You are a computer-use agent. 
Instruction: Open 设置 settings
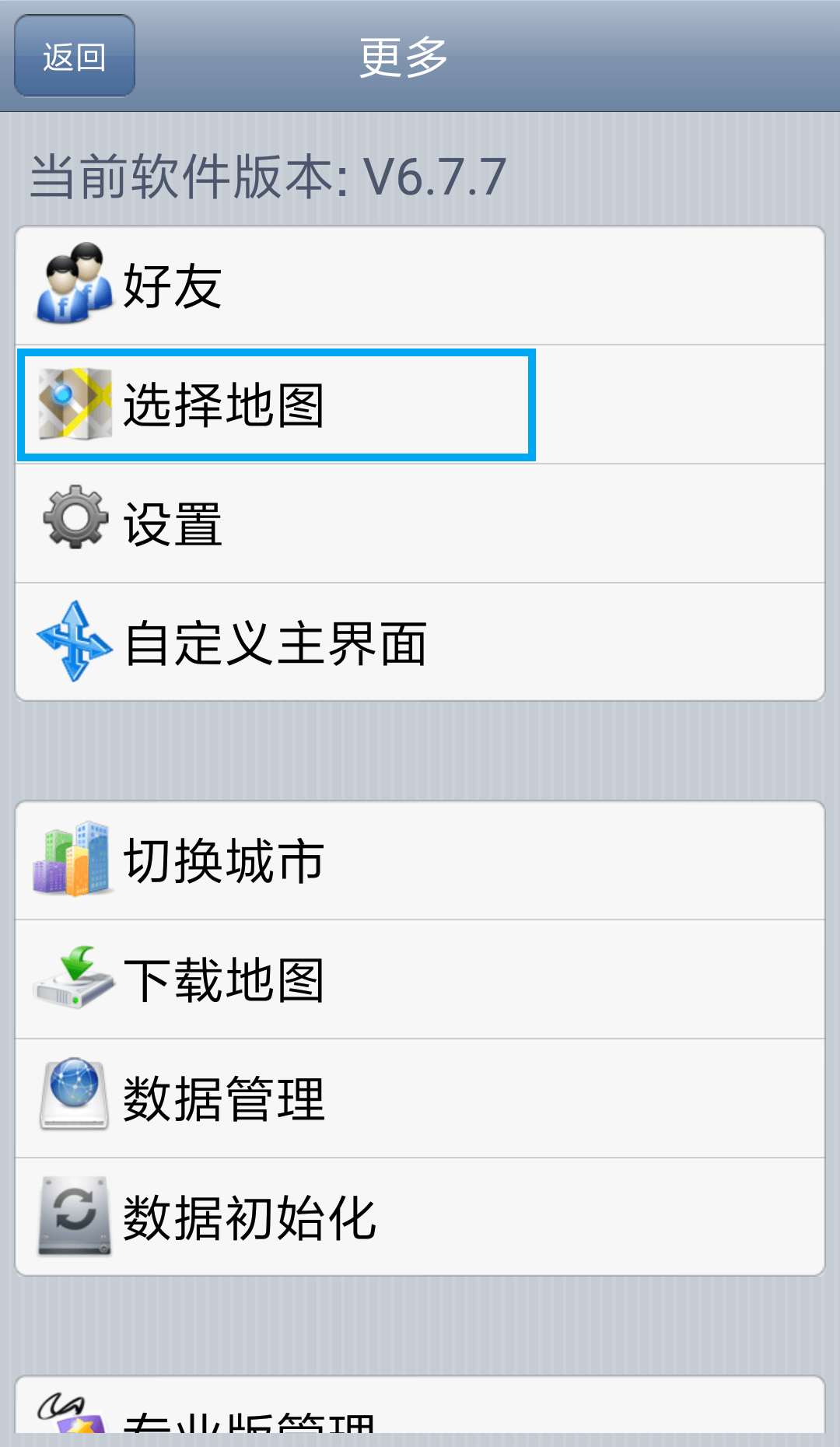coord(420,524)
